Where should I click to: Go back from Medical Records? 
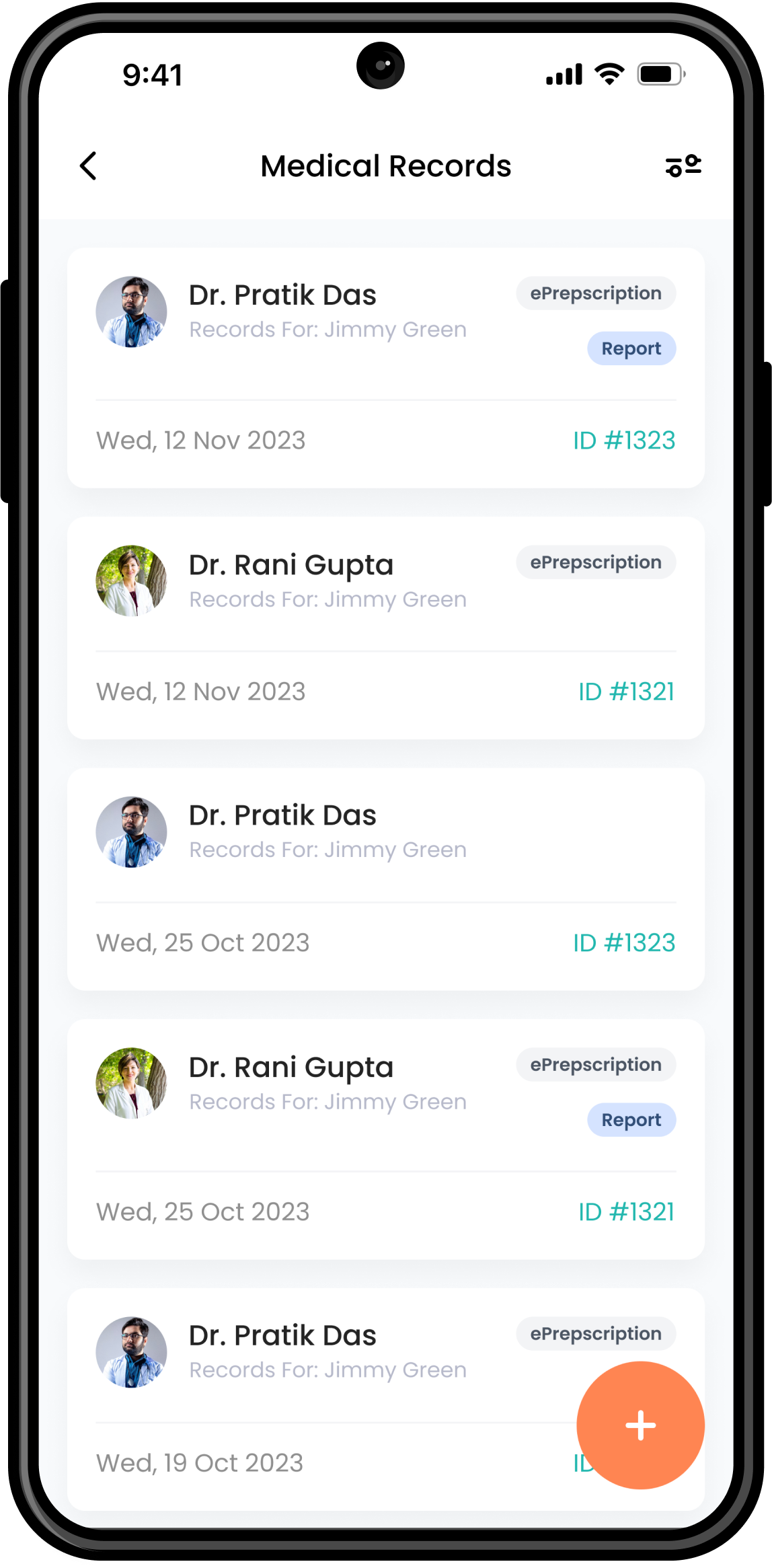tap(89, 165)
